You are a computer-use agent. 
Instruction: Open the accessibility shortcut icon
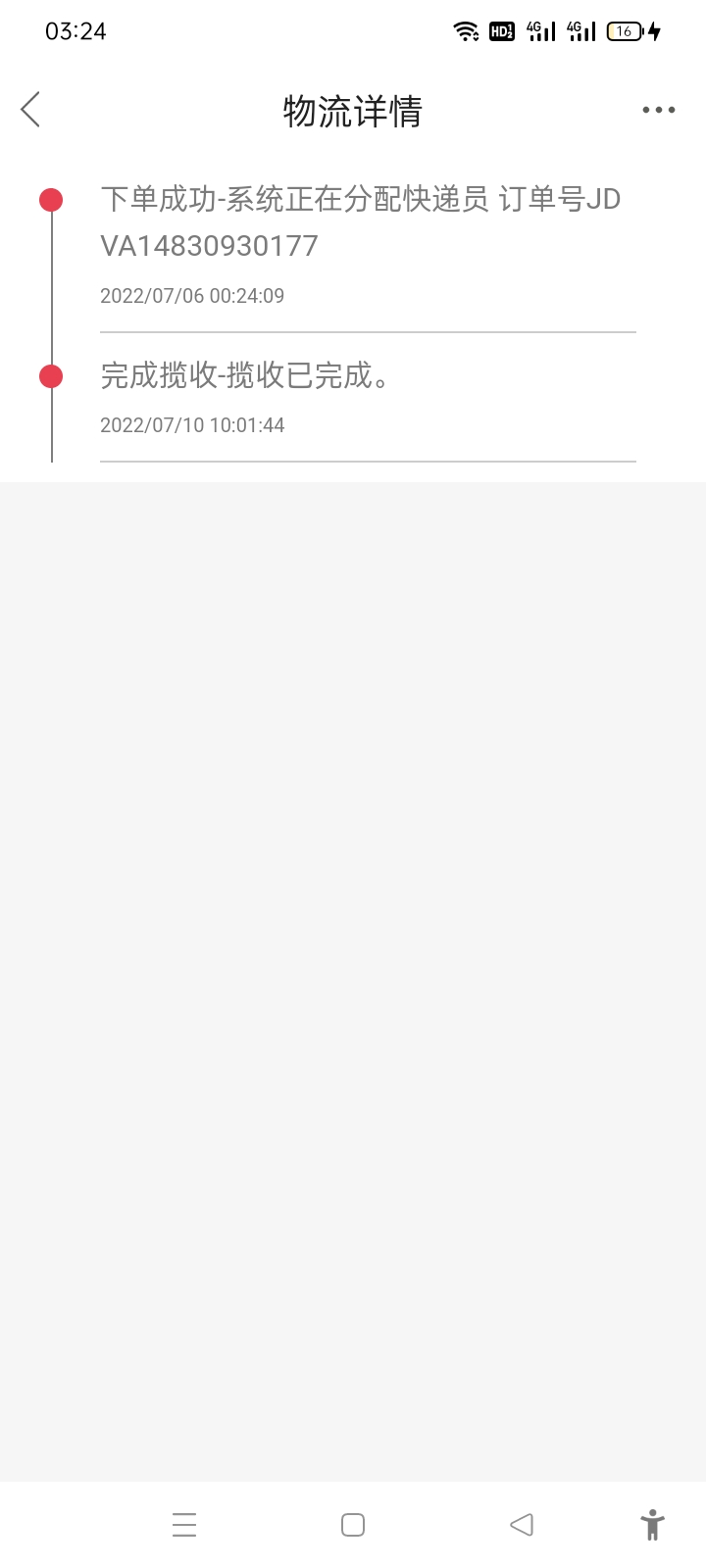click(652, 1525)
